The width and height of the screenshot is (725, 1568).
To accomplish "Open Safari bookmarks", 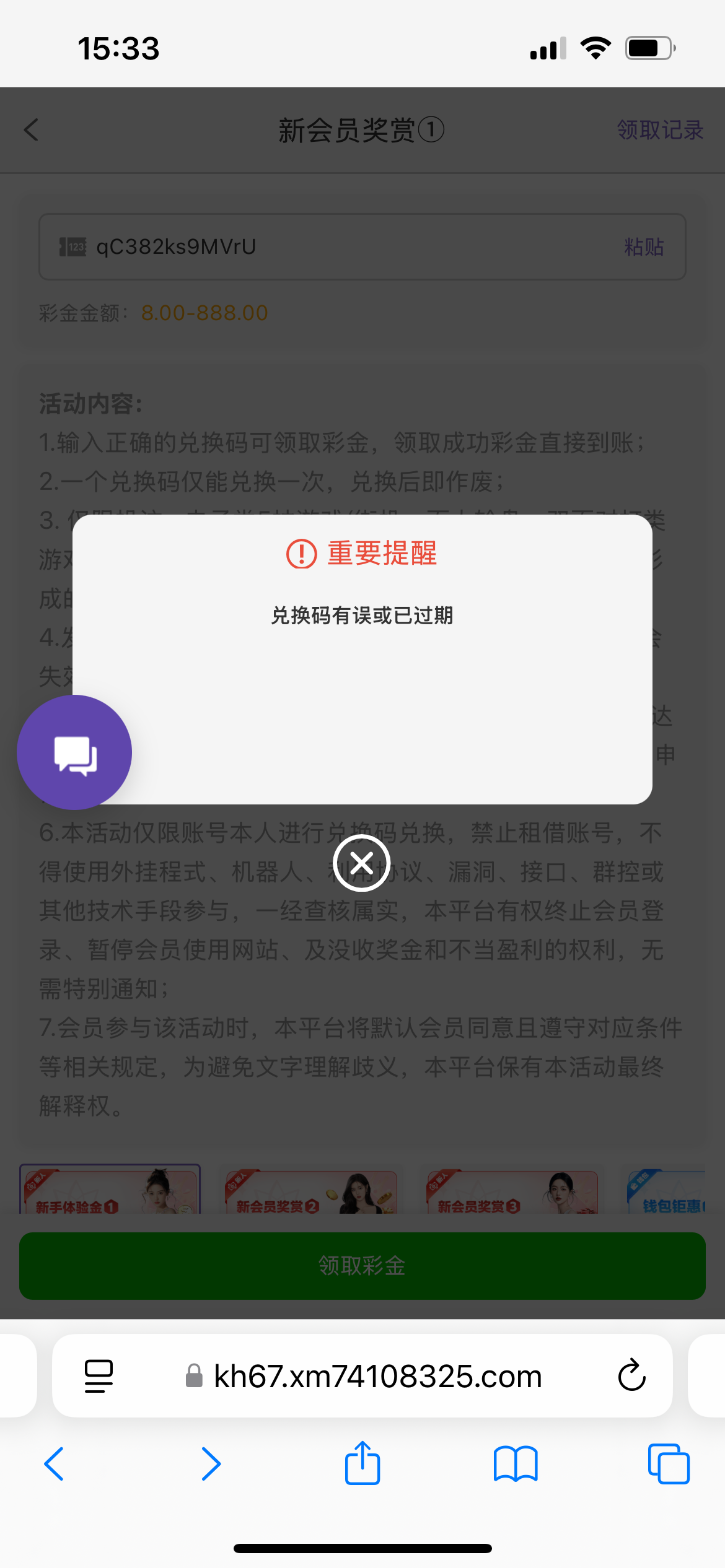I will 516,1464.
